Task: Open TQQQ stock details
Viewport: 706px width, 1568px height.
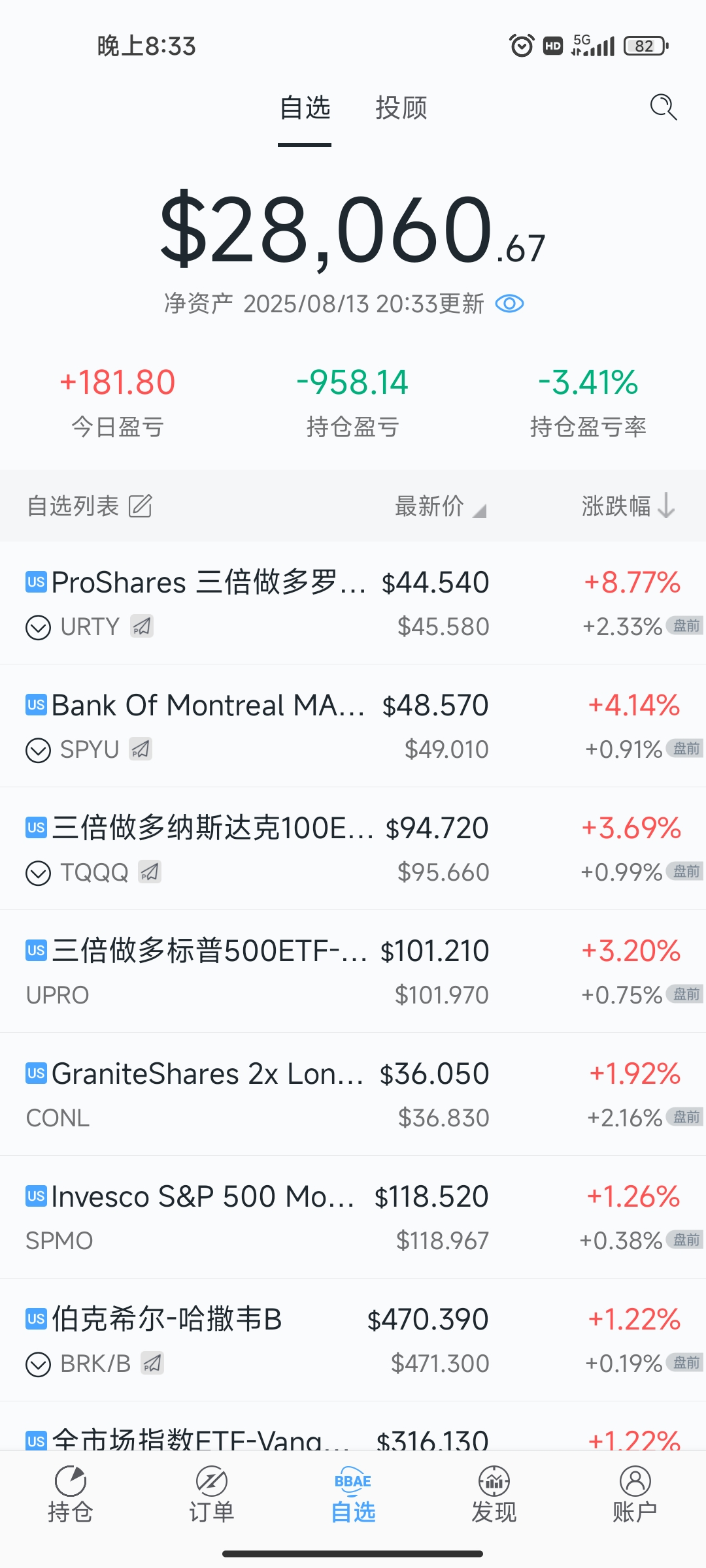Action: [x=353, y=849]
